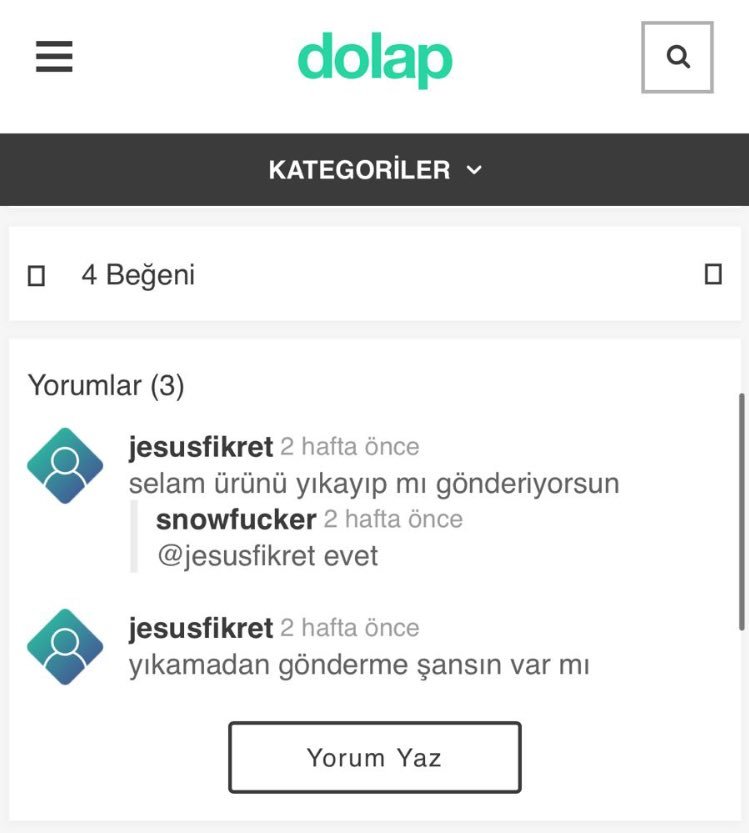This screenshot has height=833, width=749.
Task: Like the product next to 4 Beğeni
Action: [x=36, y=275]
